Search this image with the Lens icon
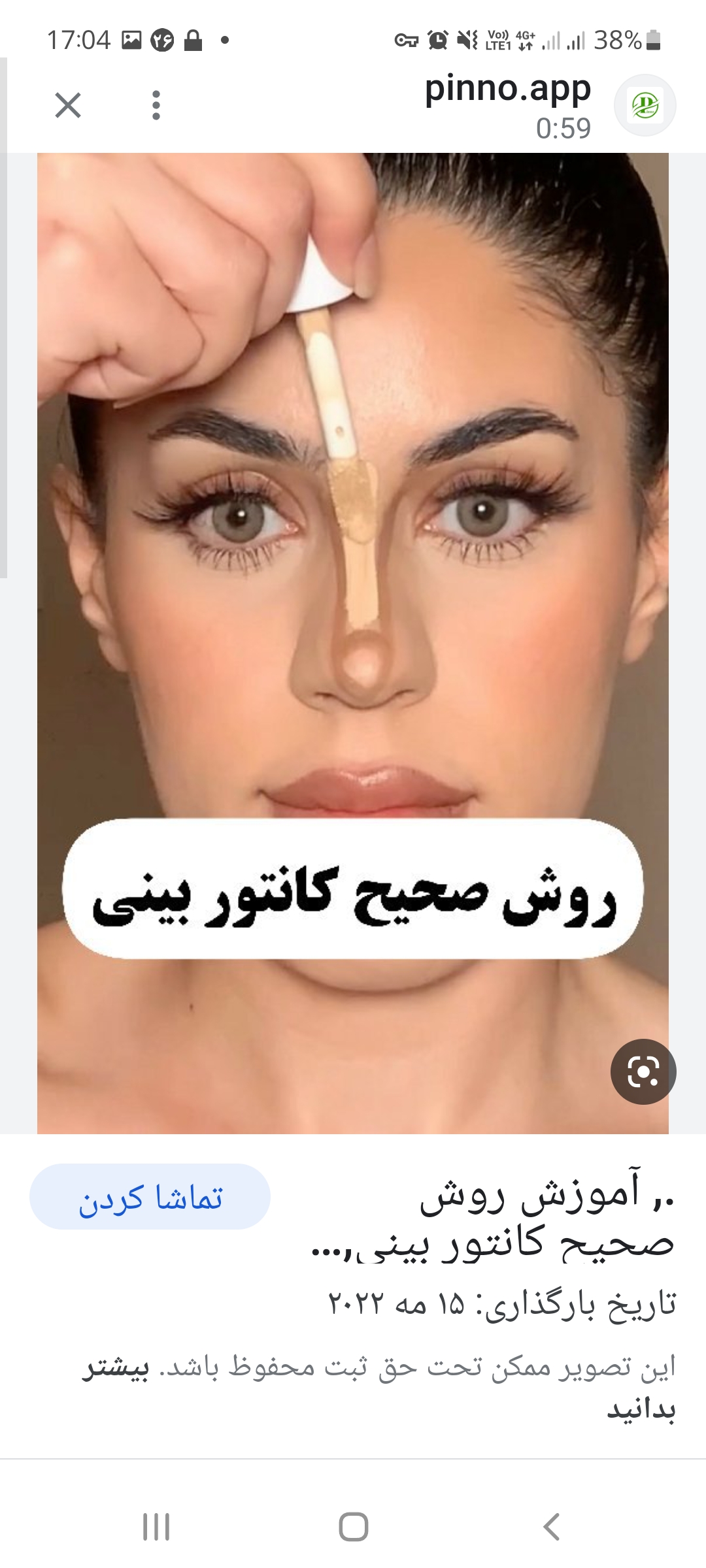 coord(643,1071)
